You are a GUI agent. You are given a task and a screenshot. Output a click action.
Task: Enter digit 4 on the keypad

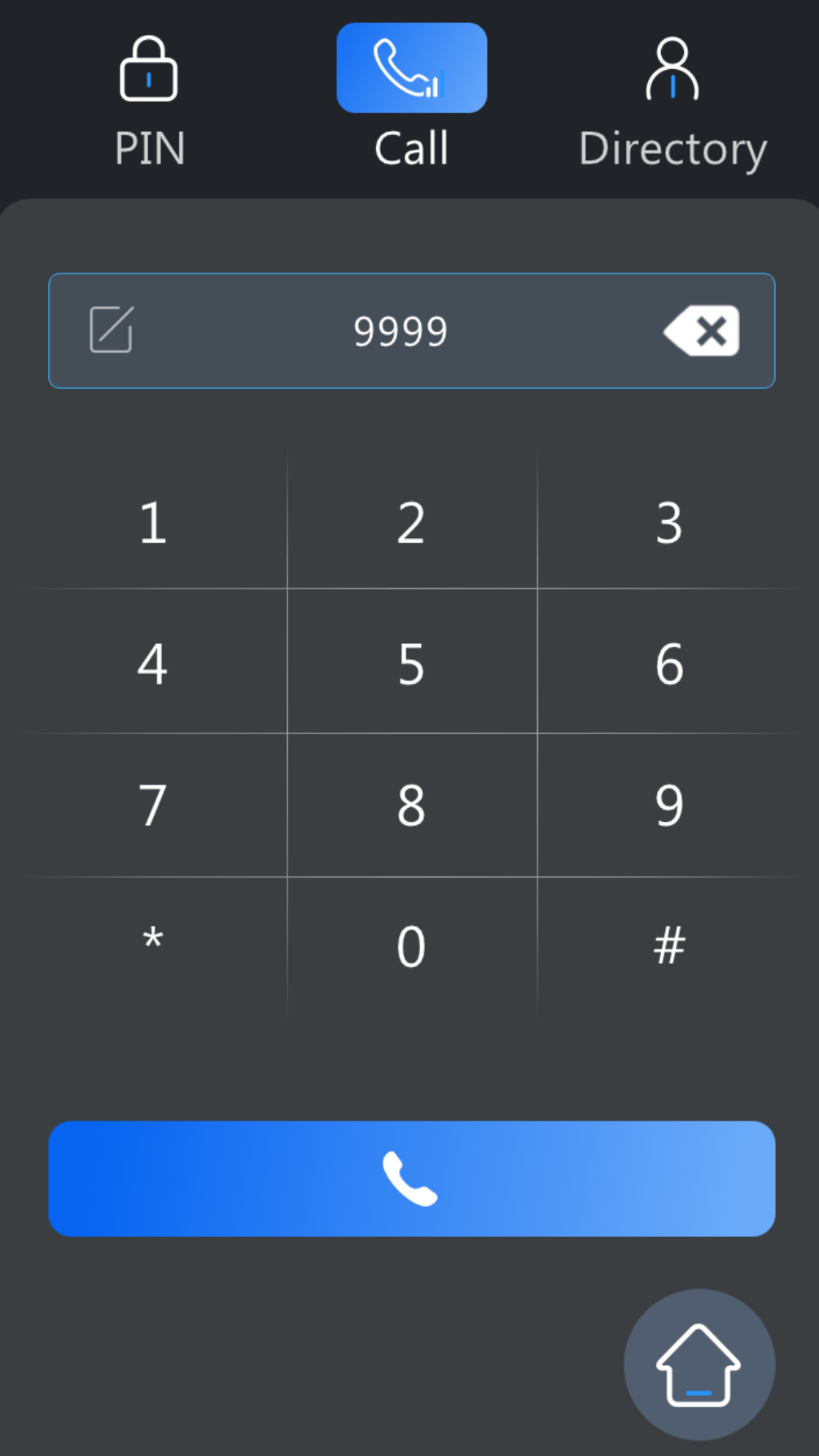click(153, 663)
